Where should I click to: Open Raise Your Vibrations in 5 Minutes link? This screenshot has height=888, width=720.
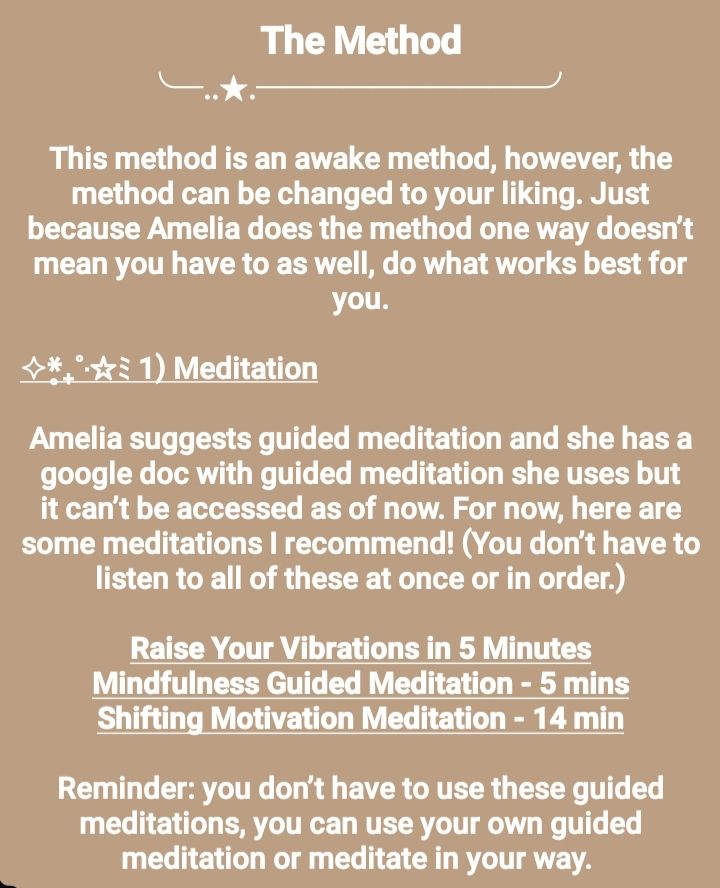coord(360,648)
